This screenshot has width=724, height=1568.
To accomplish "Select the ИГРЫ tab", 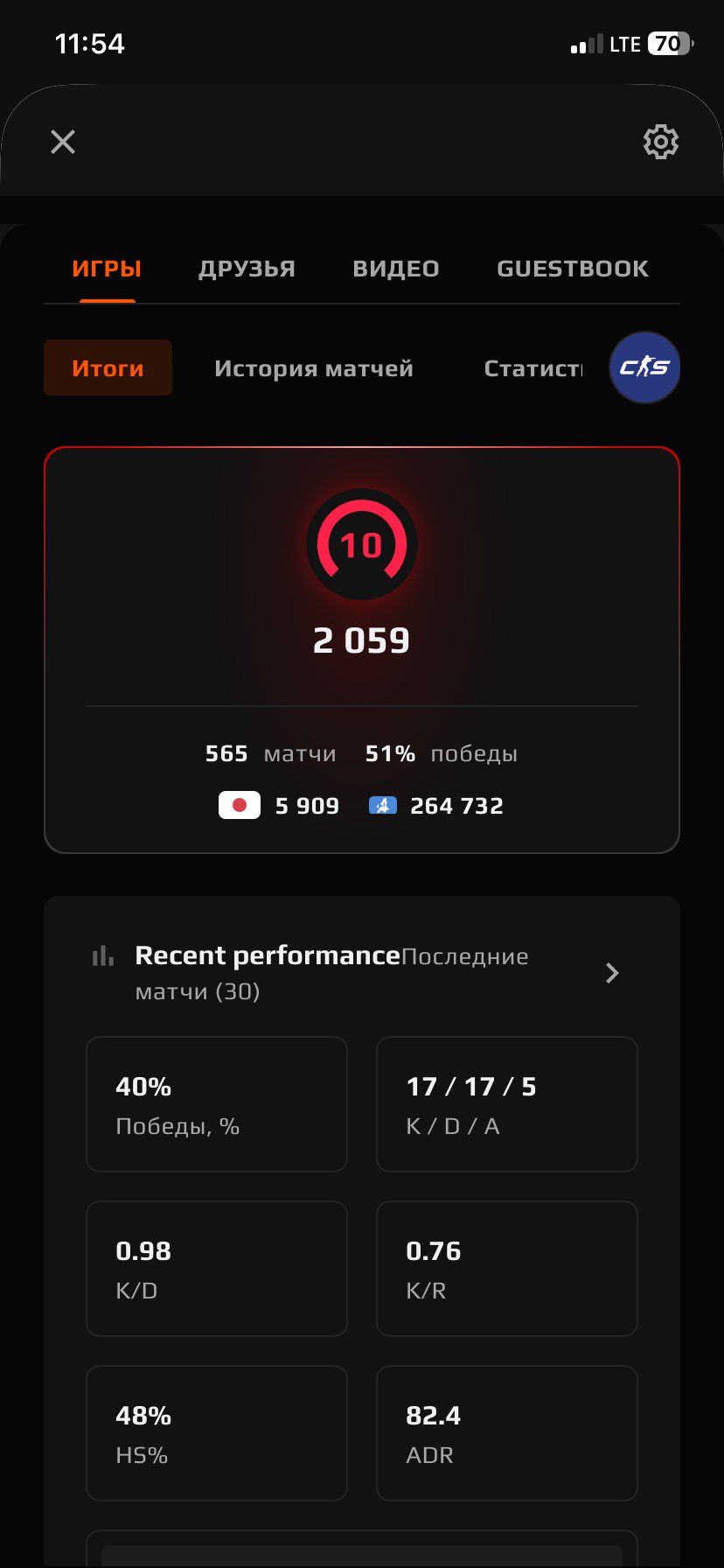I will [107, 269].
